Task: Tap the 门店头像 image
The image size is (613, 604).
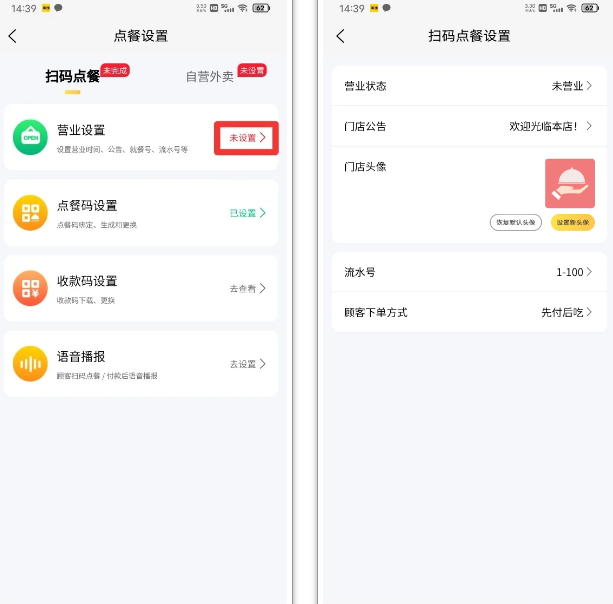Action: [x=570, y=182]
